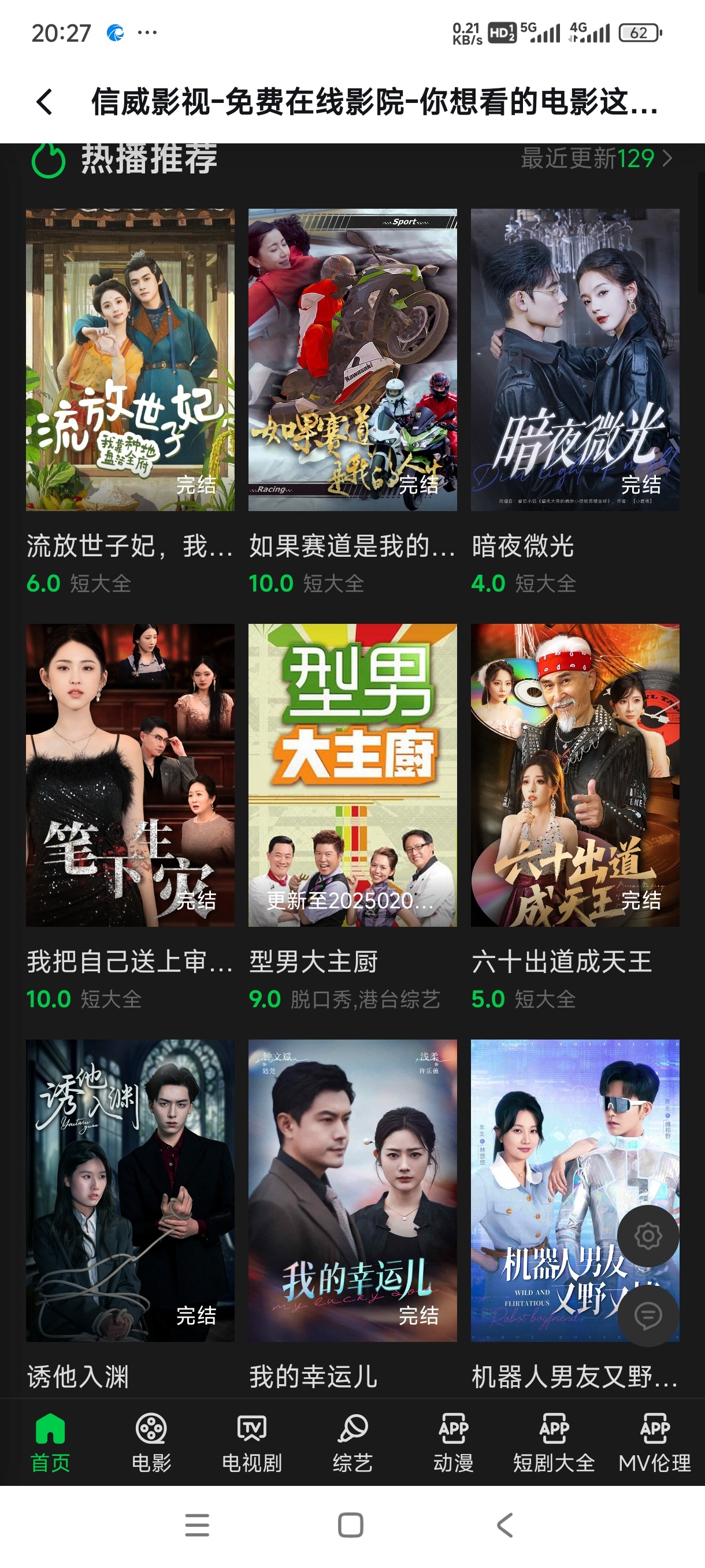Switch to the 动漫 tab

[x=453, y=1442]
